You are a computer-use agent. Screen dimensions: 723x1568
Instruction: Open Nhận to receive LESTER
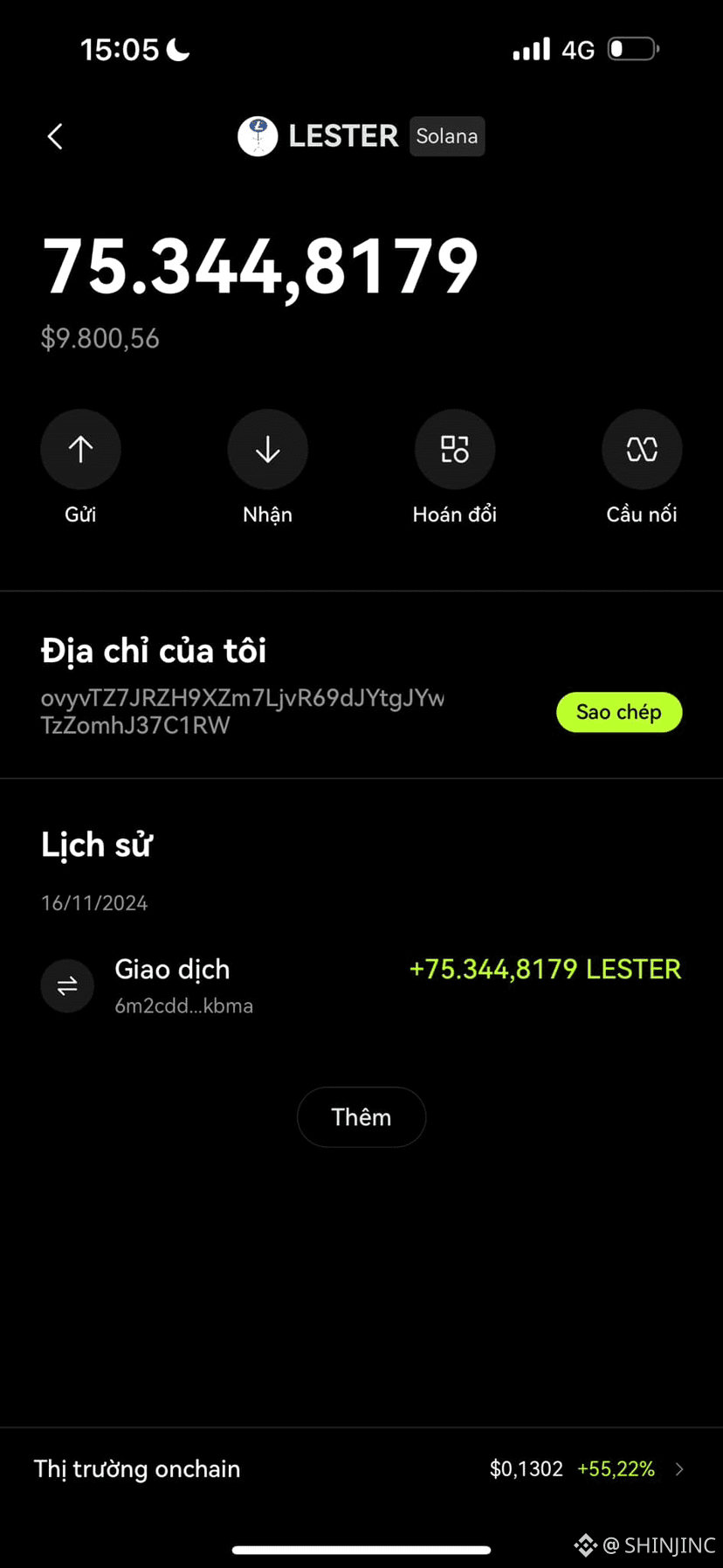267,449
